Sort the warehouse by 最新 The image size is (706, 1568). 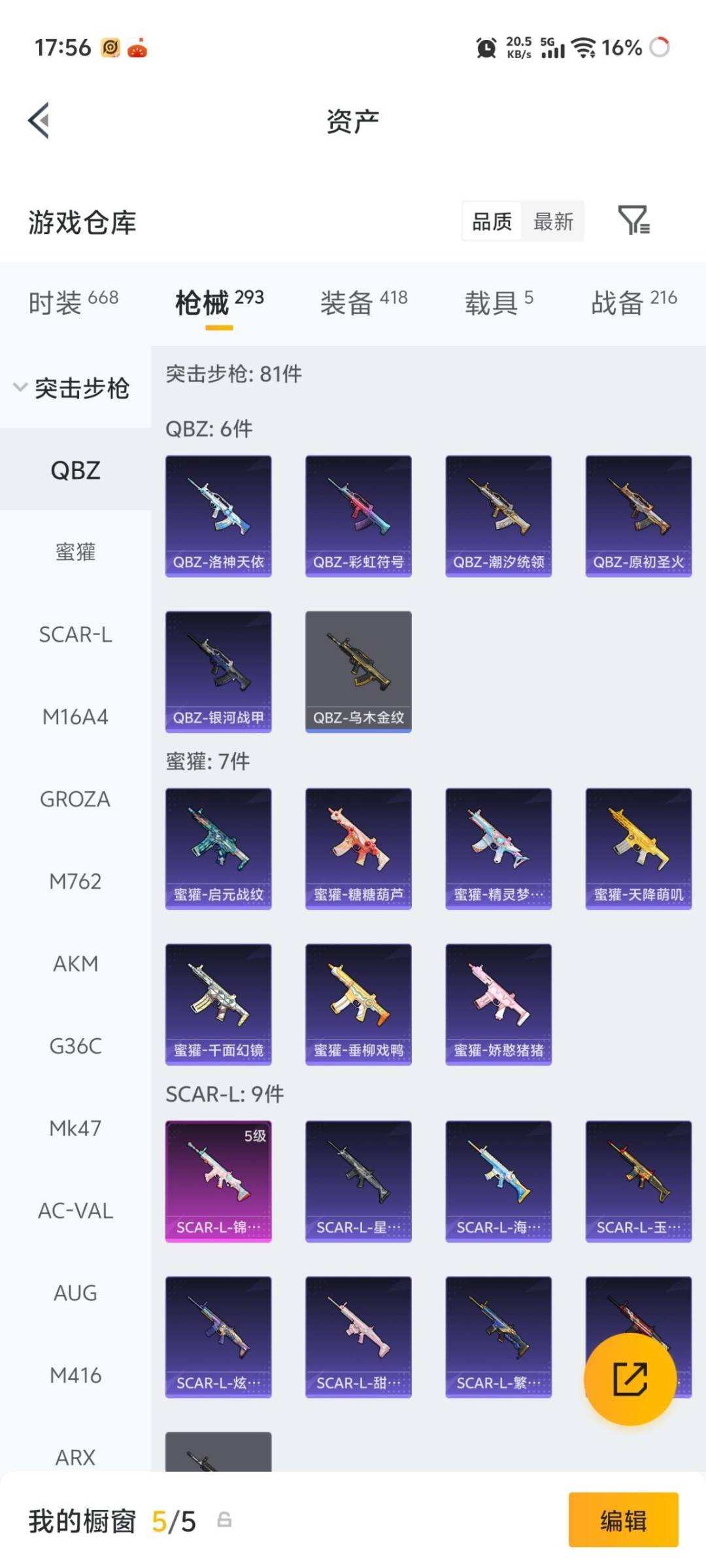click(553, 221)
